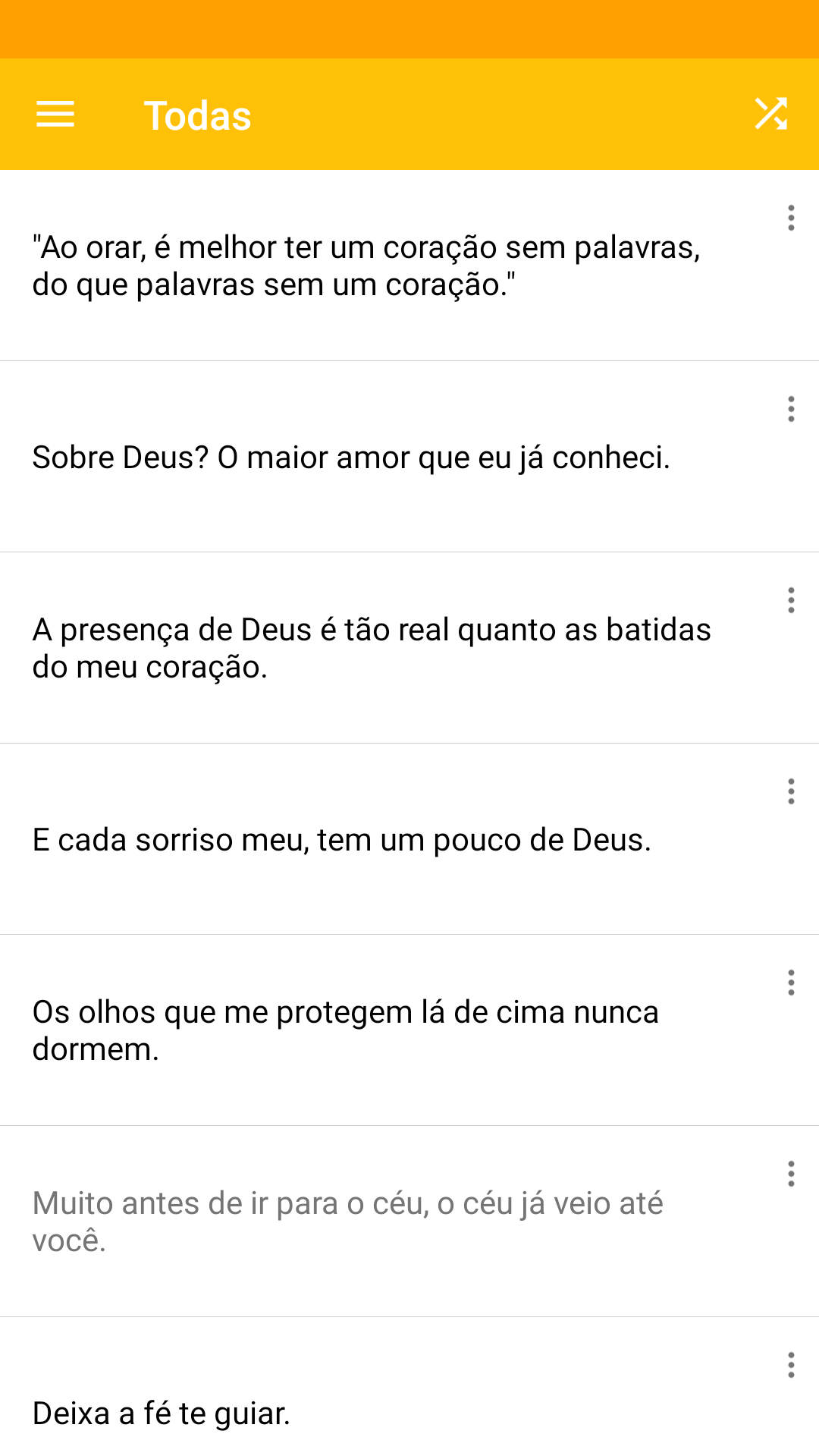Expand the overflow menu of the first quote
The height and width of the screenshot is (1456, 819).
[x=790, y=218]
